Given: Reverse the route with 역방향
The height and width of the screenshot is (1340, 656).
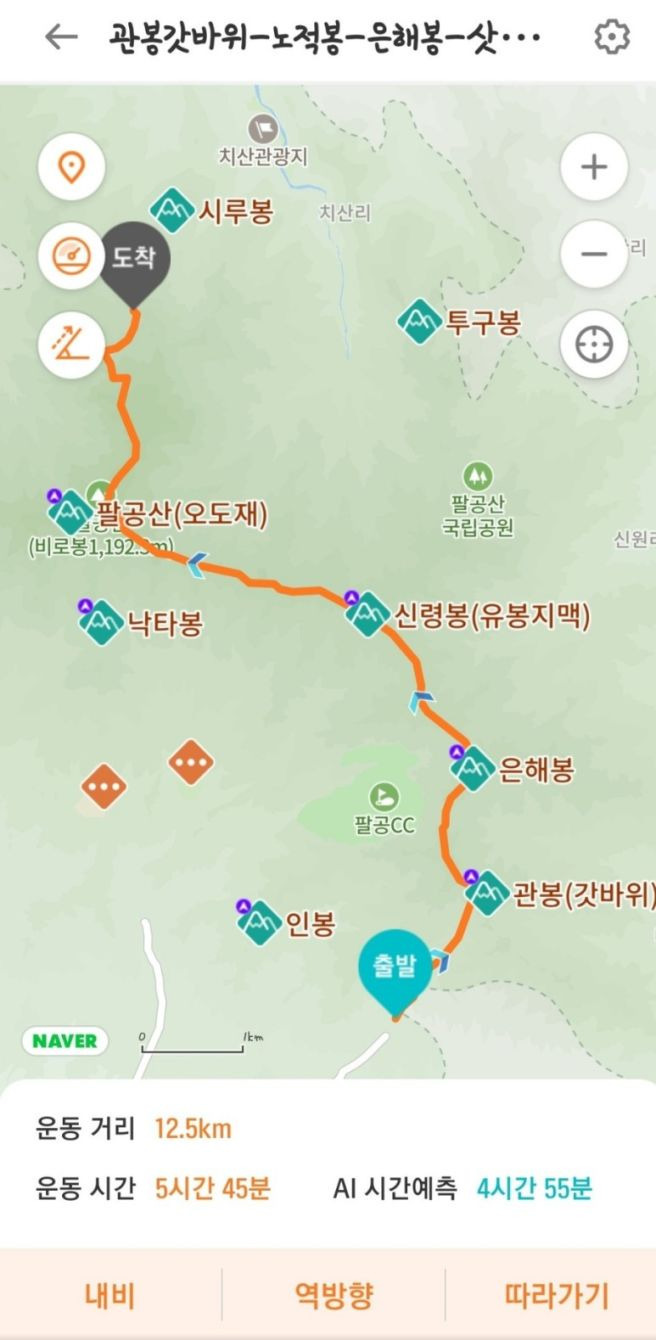Looking at the screenshot, I should click(333, 1296).
